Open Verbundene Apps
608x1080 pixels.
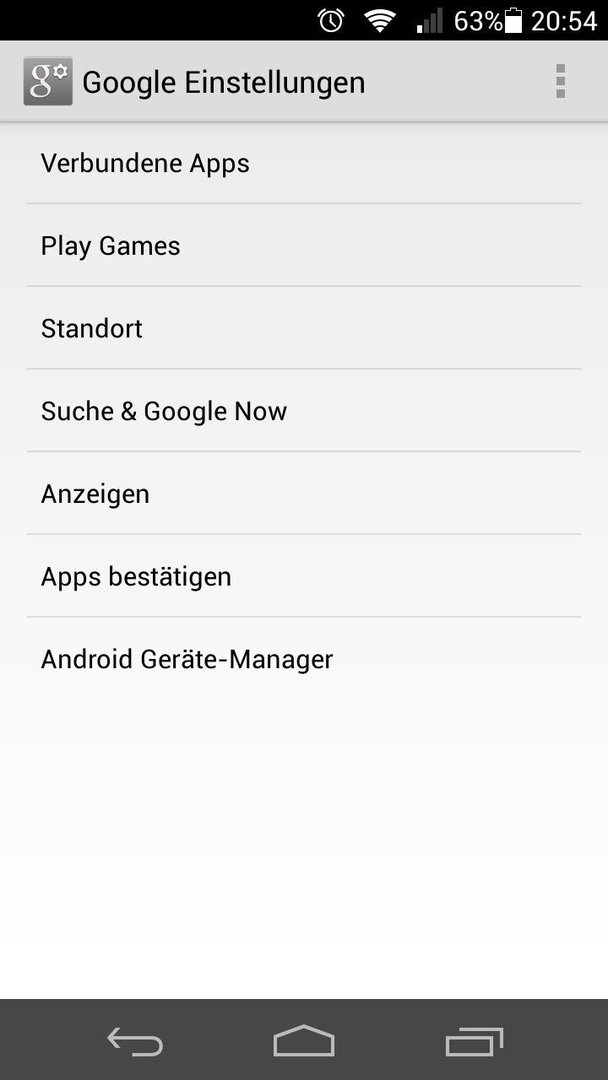(304, 163)
